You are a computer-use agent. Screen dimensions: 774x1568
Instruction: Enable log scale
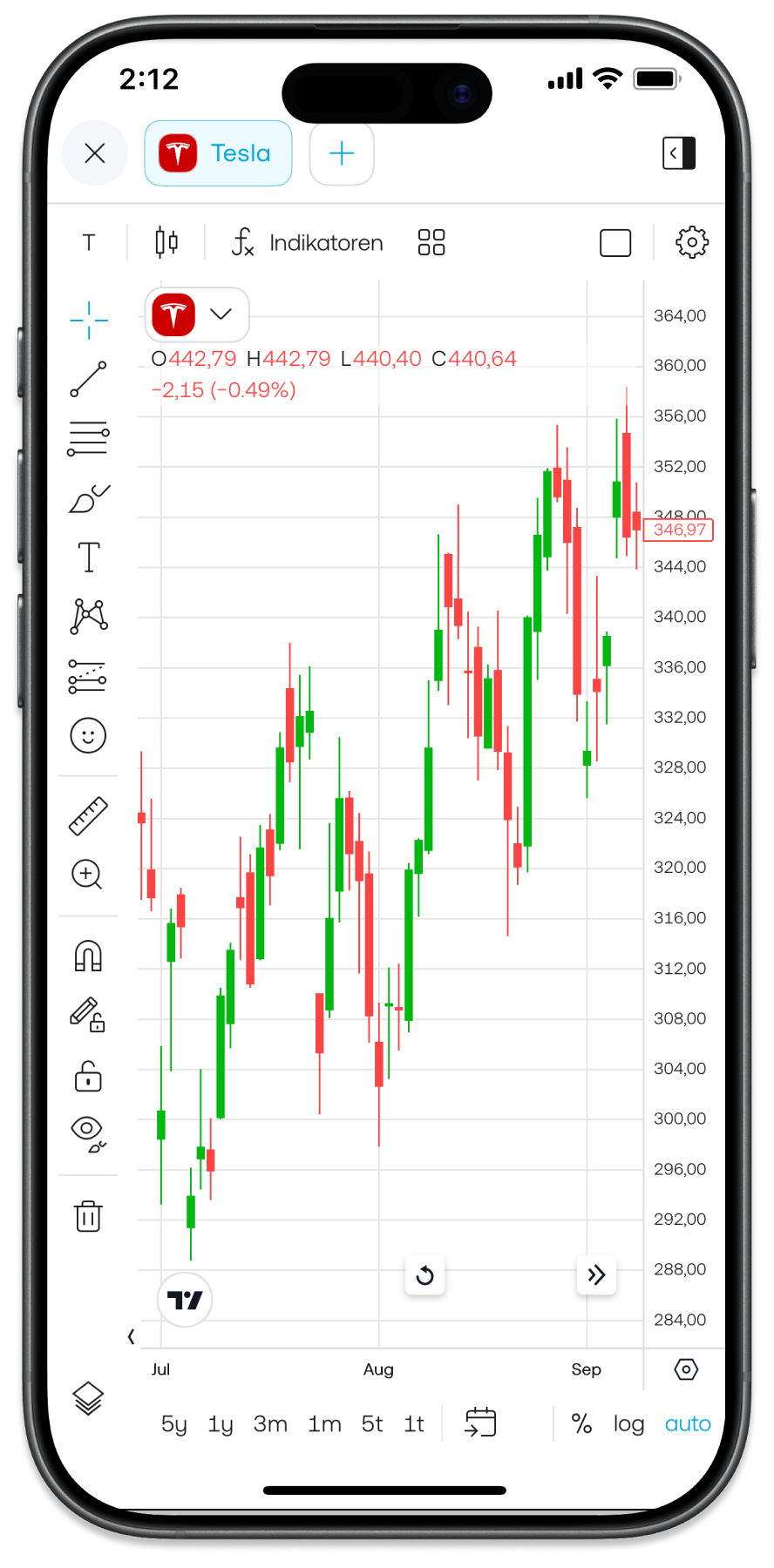pyautogui.click(x=628, y=1424)
